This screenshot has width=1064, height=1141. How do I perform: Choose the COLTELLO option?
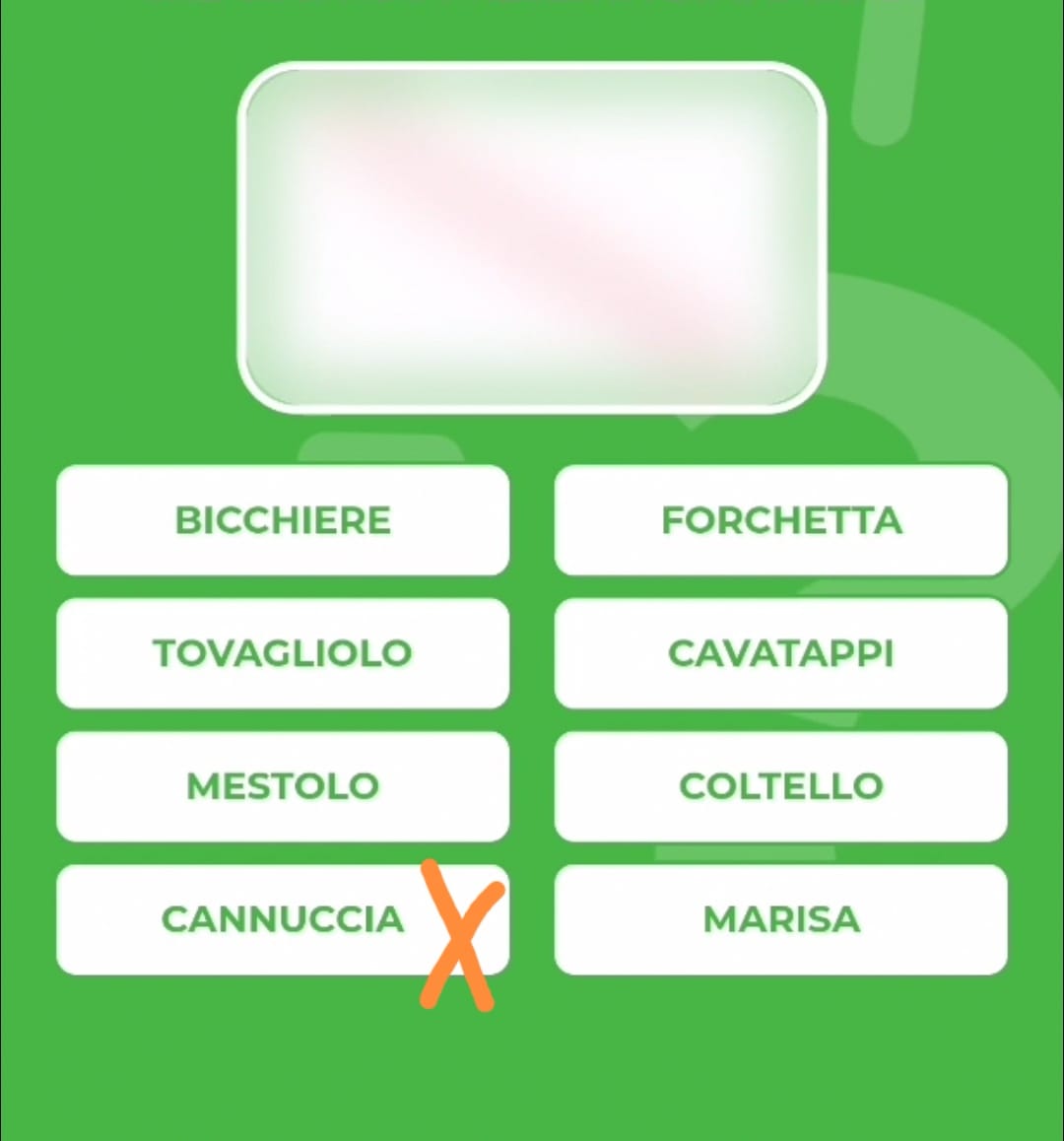pos(780,786)
